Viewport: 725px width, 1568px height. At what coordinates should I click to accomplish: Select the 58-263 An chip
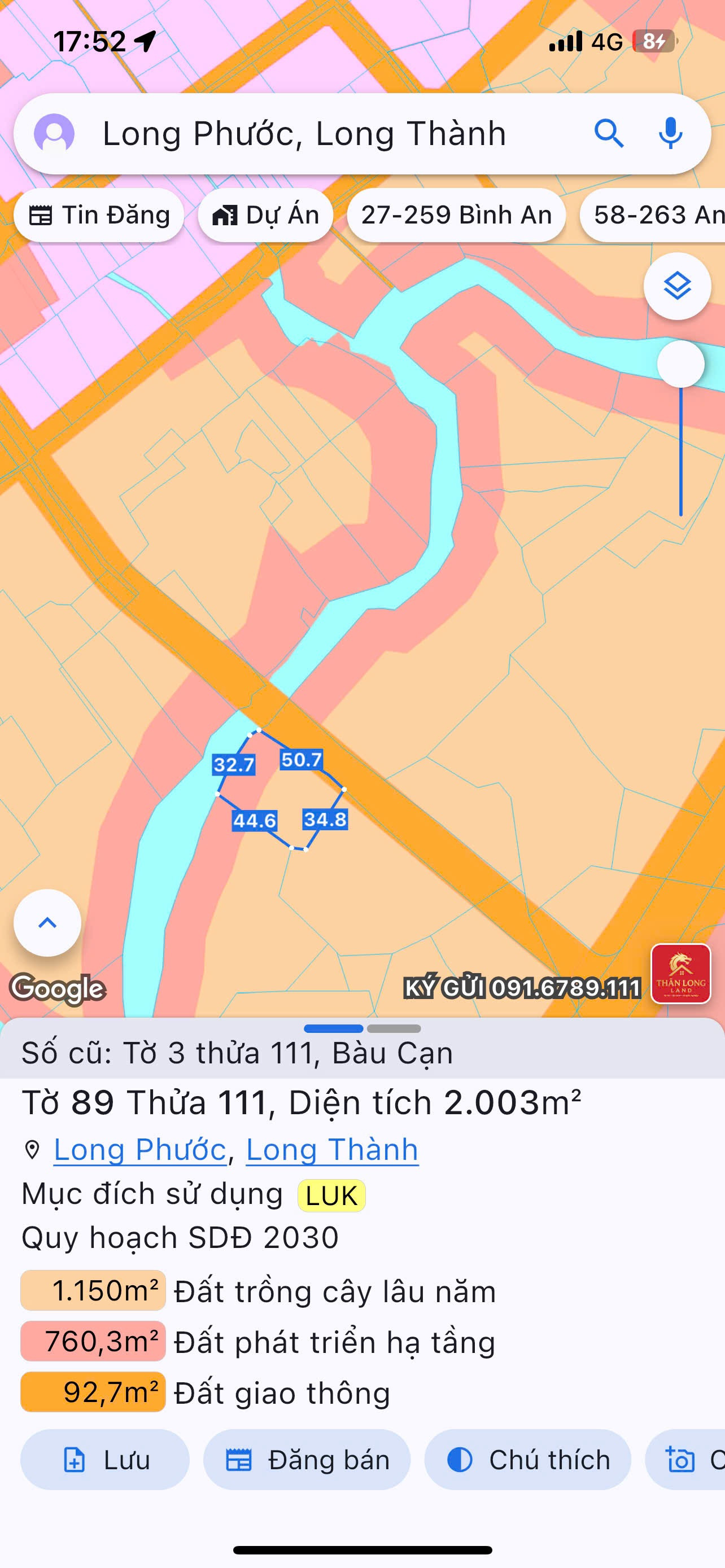click(x=653, y=215)
